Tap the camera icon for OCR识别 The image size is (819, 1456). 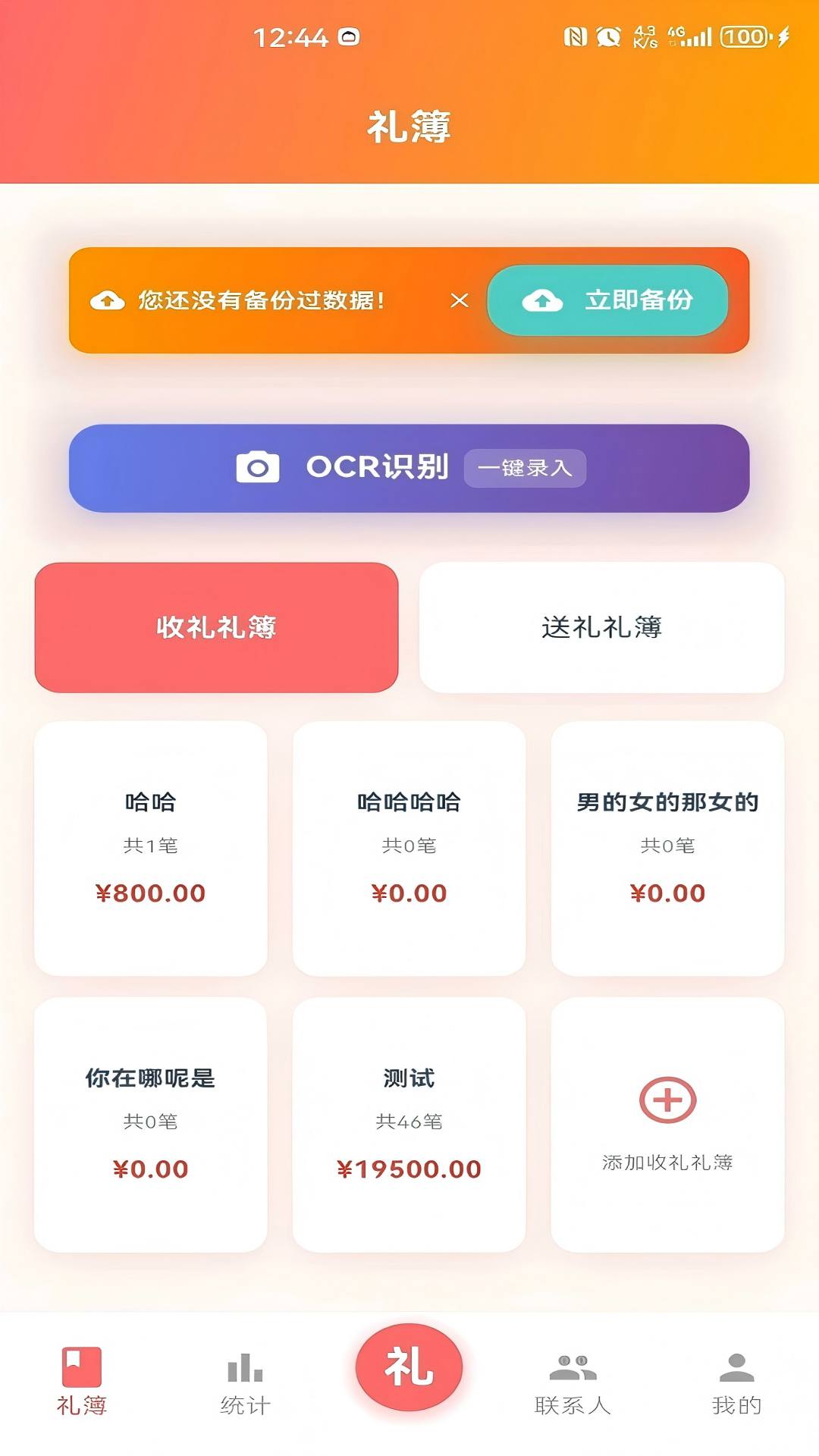pyautogui.click(x=258, y=469)
